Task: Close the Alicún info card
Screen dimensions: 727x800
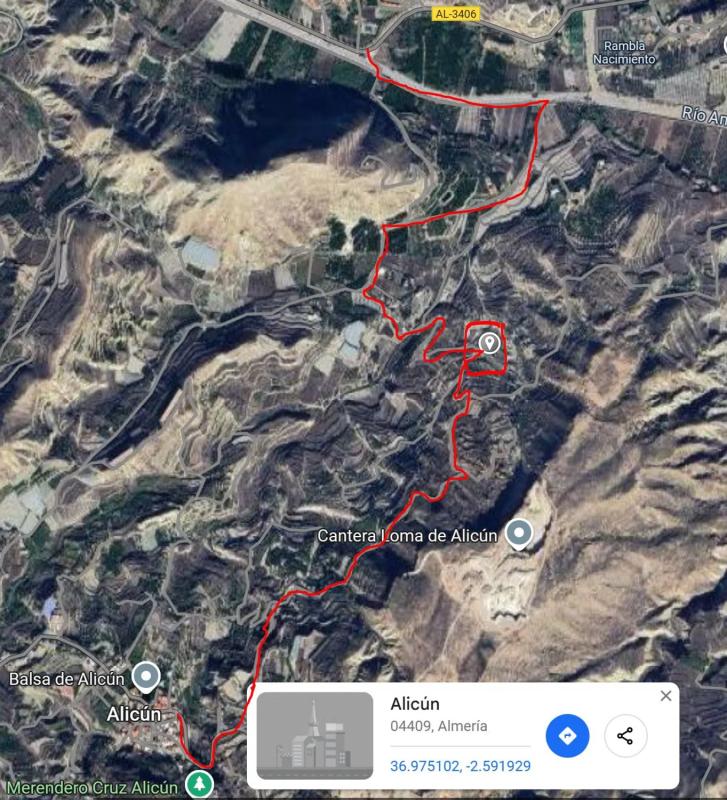Action: tap(666, 696)
